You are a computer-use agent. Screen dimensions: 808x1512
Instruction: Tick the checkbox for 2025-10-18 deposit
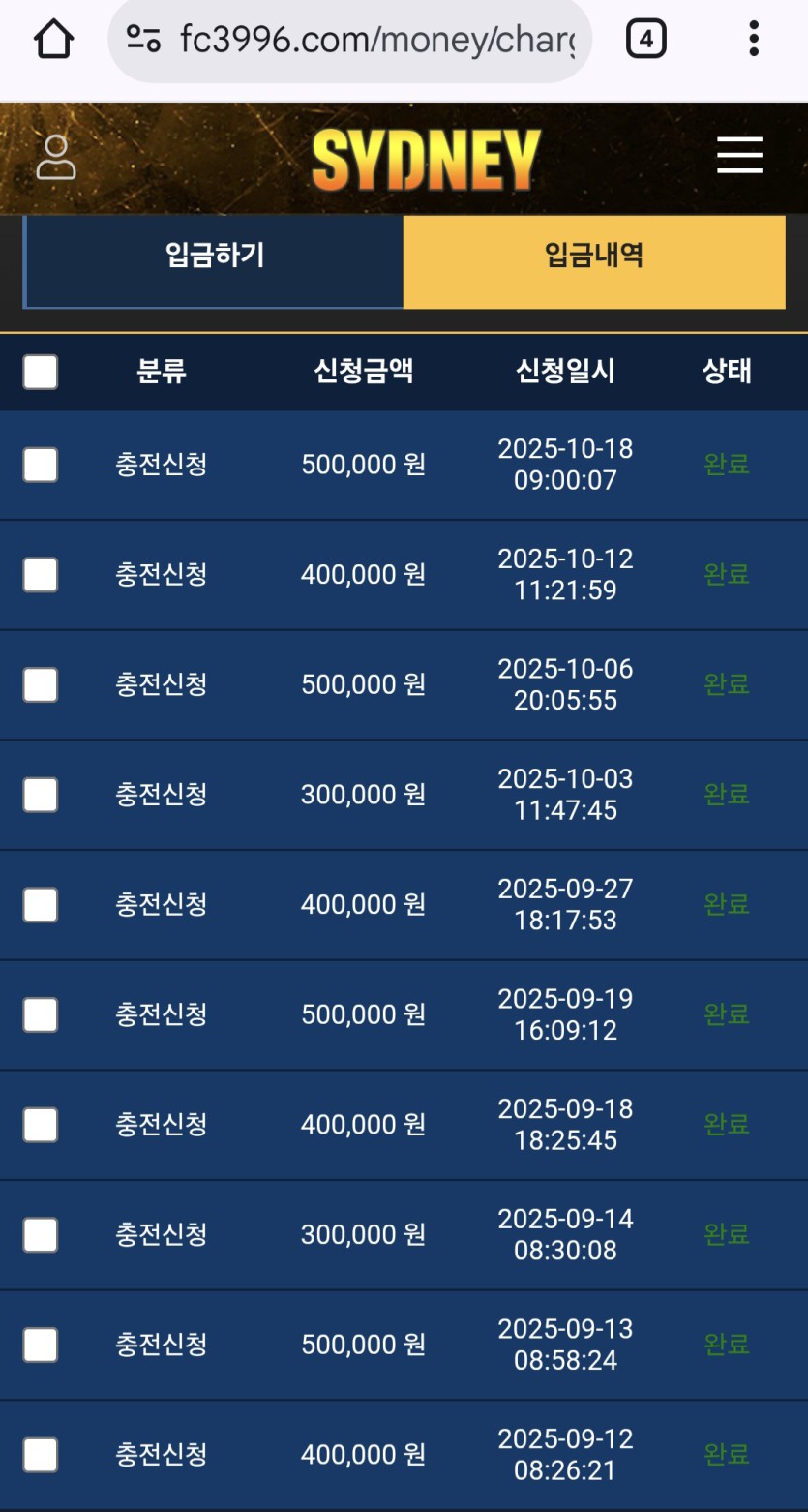point(41,465)
